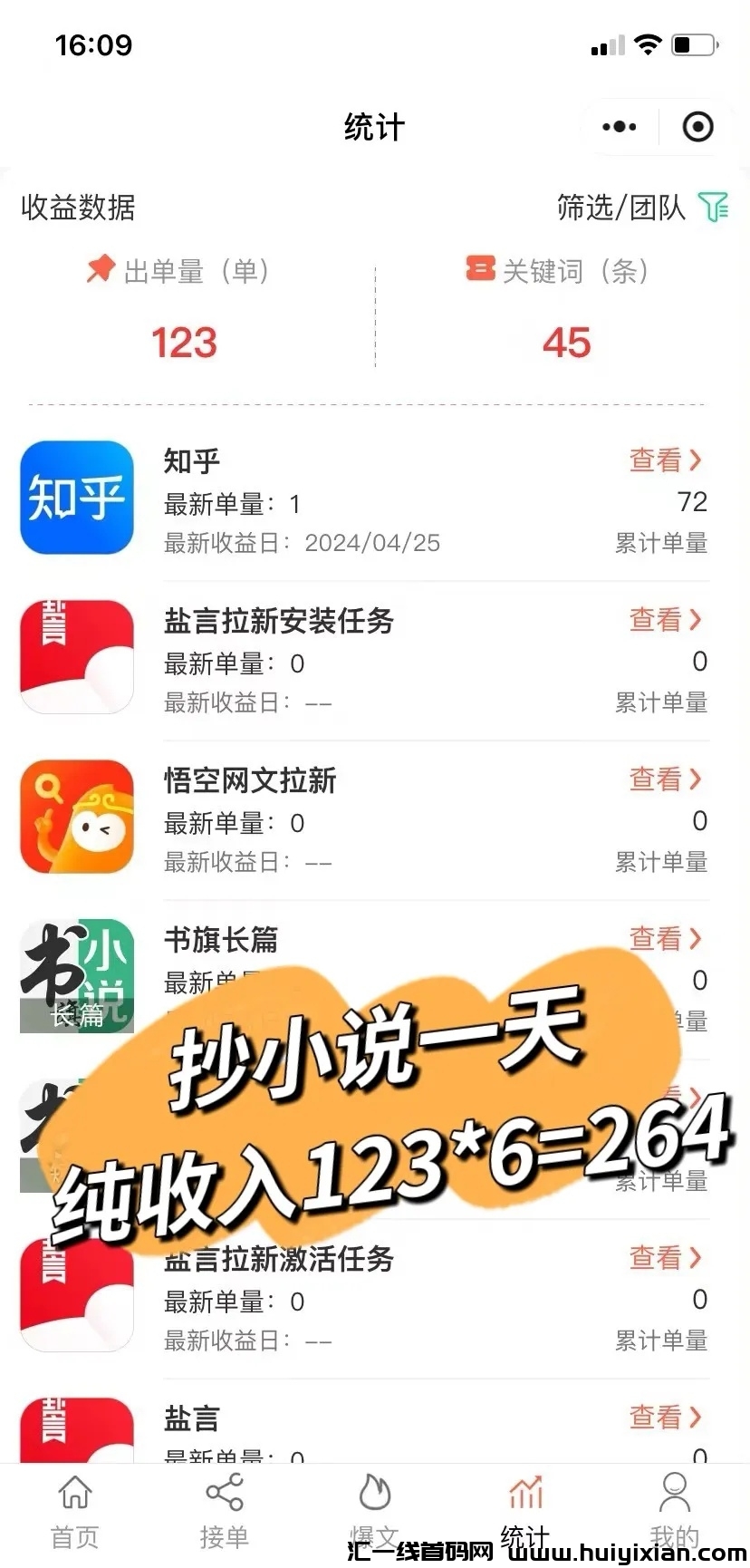Expand details for 盐言拉新安装任务 via chevron
750x1568 pixels.
(697, 620)
